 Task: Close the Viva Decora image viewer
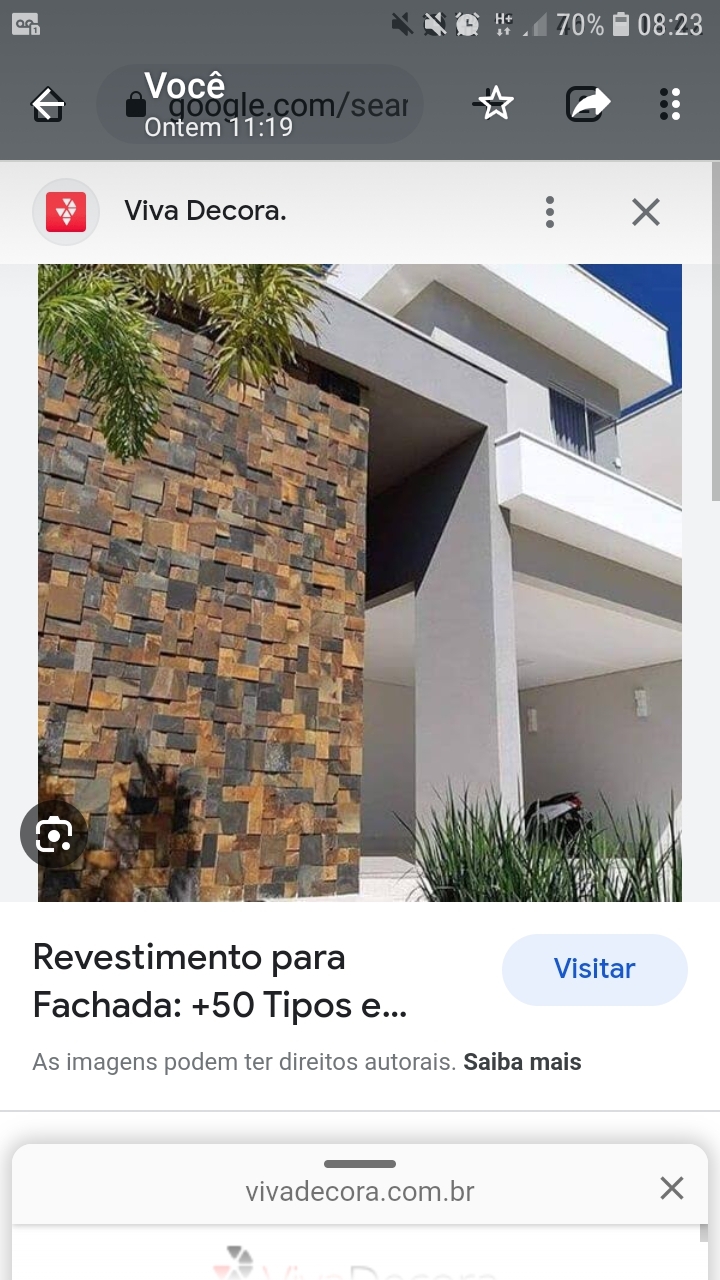pyautogui.click(x=646, y=212)
